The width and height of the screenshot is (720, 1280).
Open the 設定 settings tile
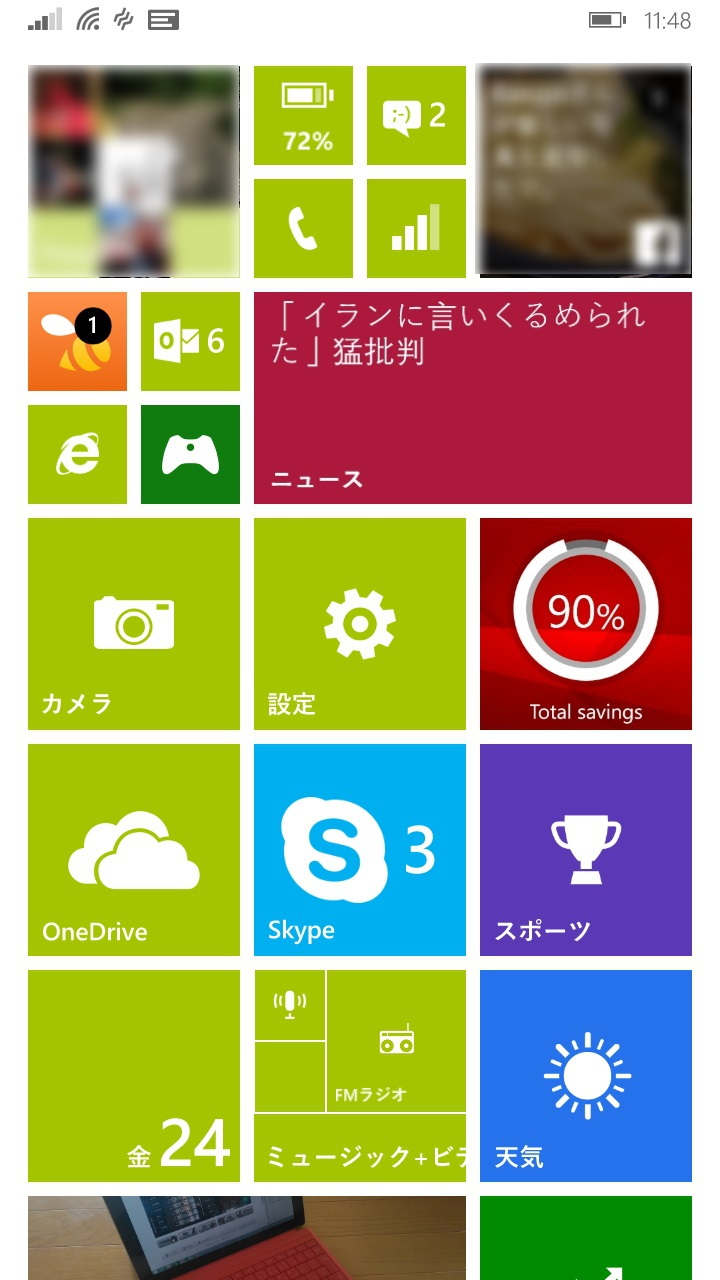click(360, 622)
